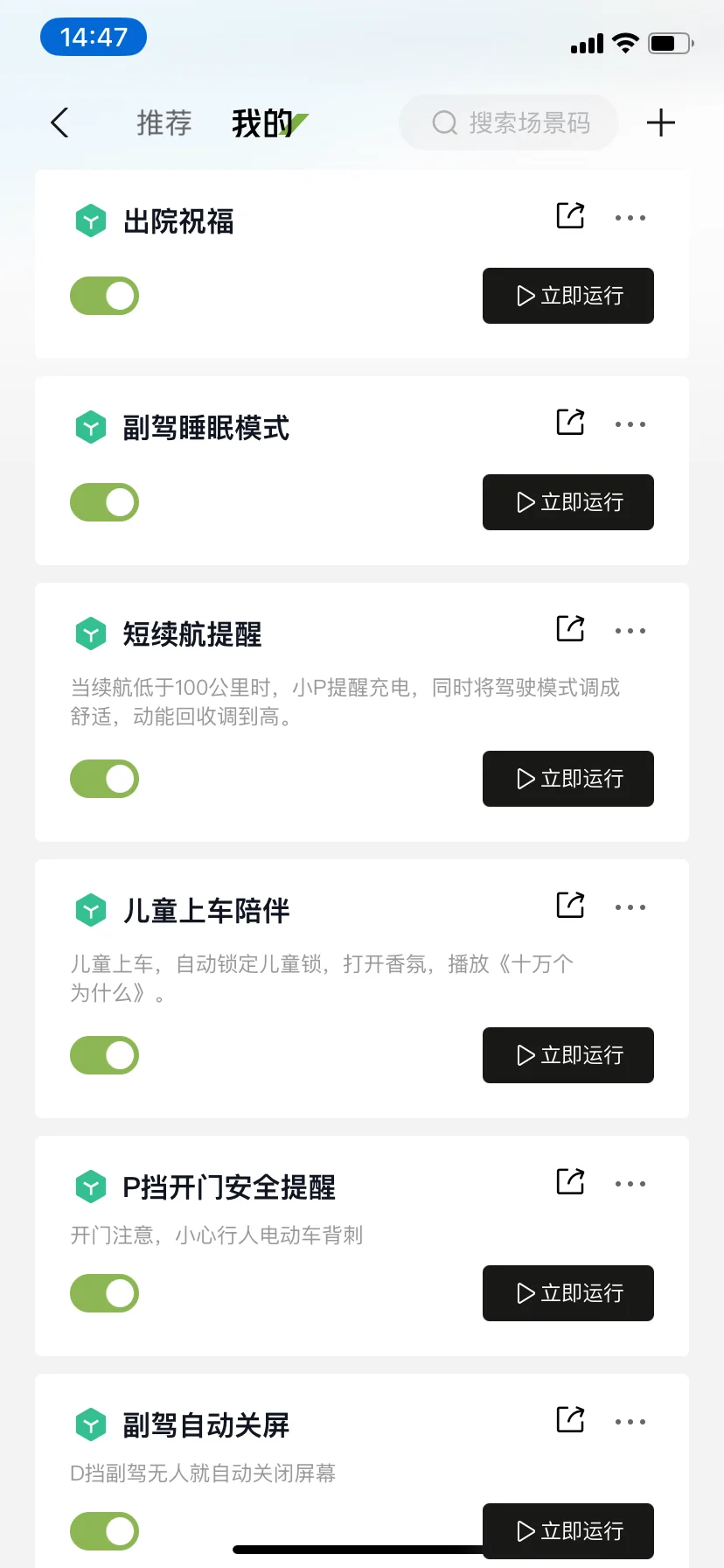The width and height of the screenshot is (724, 1568).
Task: Switch to the 推荐 tab
Action: (x=164, y=123)
